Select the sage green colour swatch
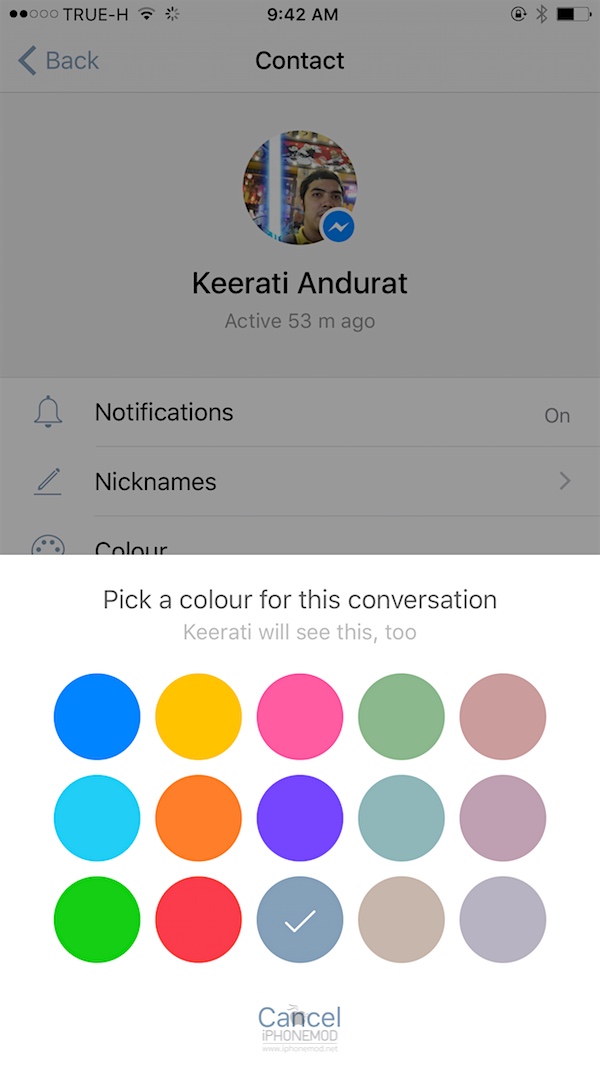The width and height of the screenshot is (600, 1066). click(x=401, y=717)
